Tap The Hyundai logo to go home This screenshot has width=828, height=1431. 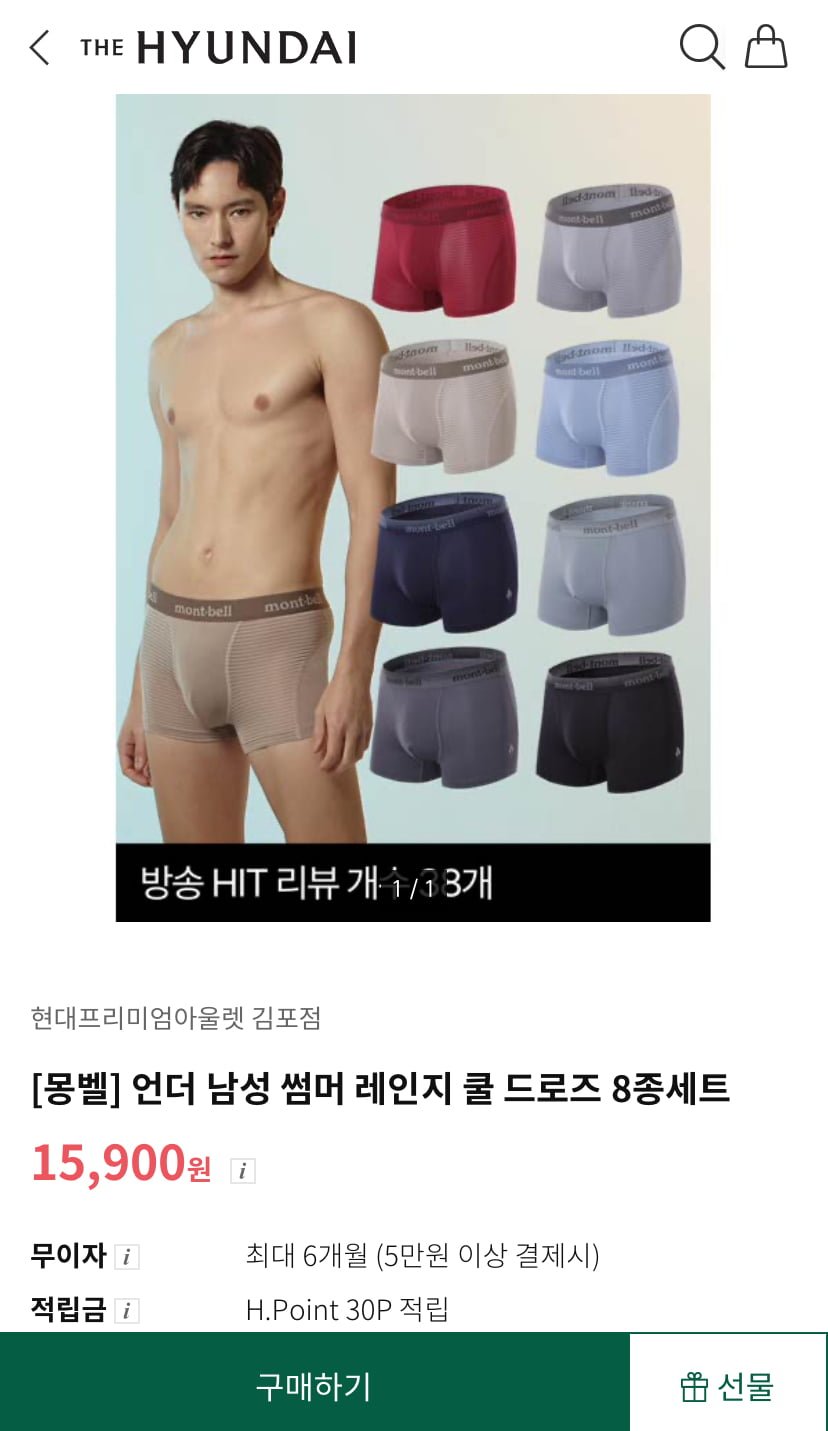(218, 47)
